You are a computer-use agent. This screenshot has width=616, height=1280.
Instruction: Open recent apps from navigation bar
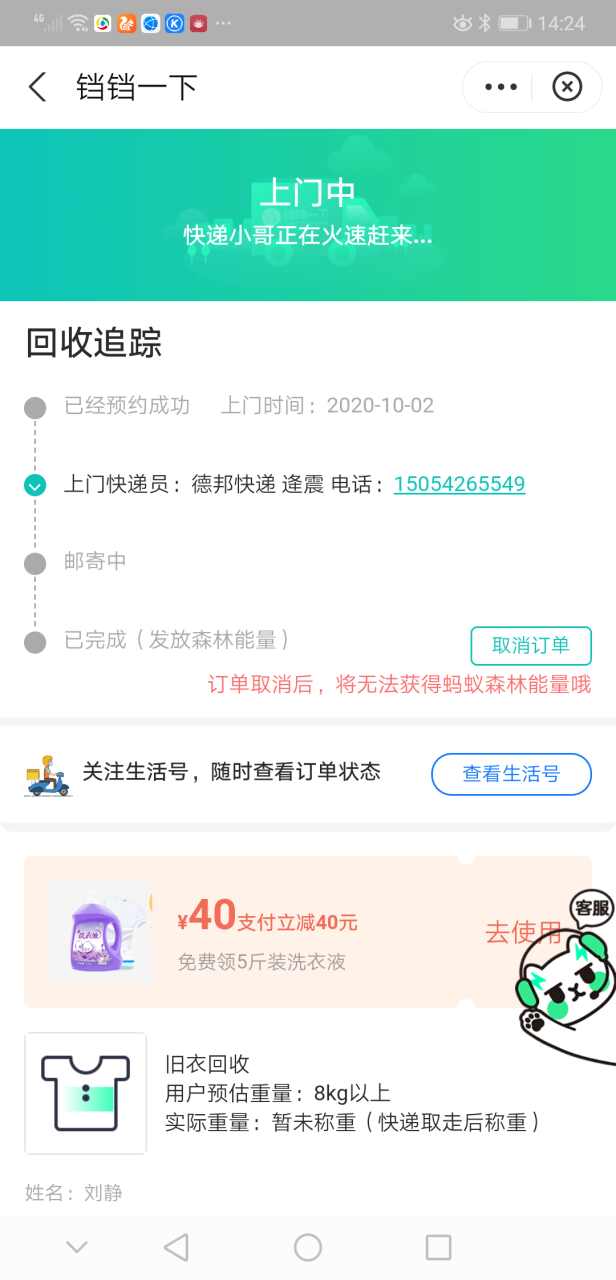coord(438,1247)
